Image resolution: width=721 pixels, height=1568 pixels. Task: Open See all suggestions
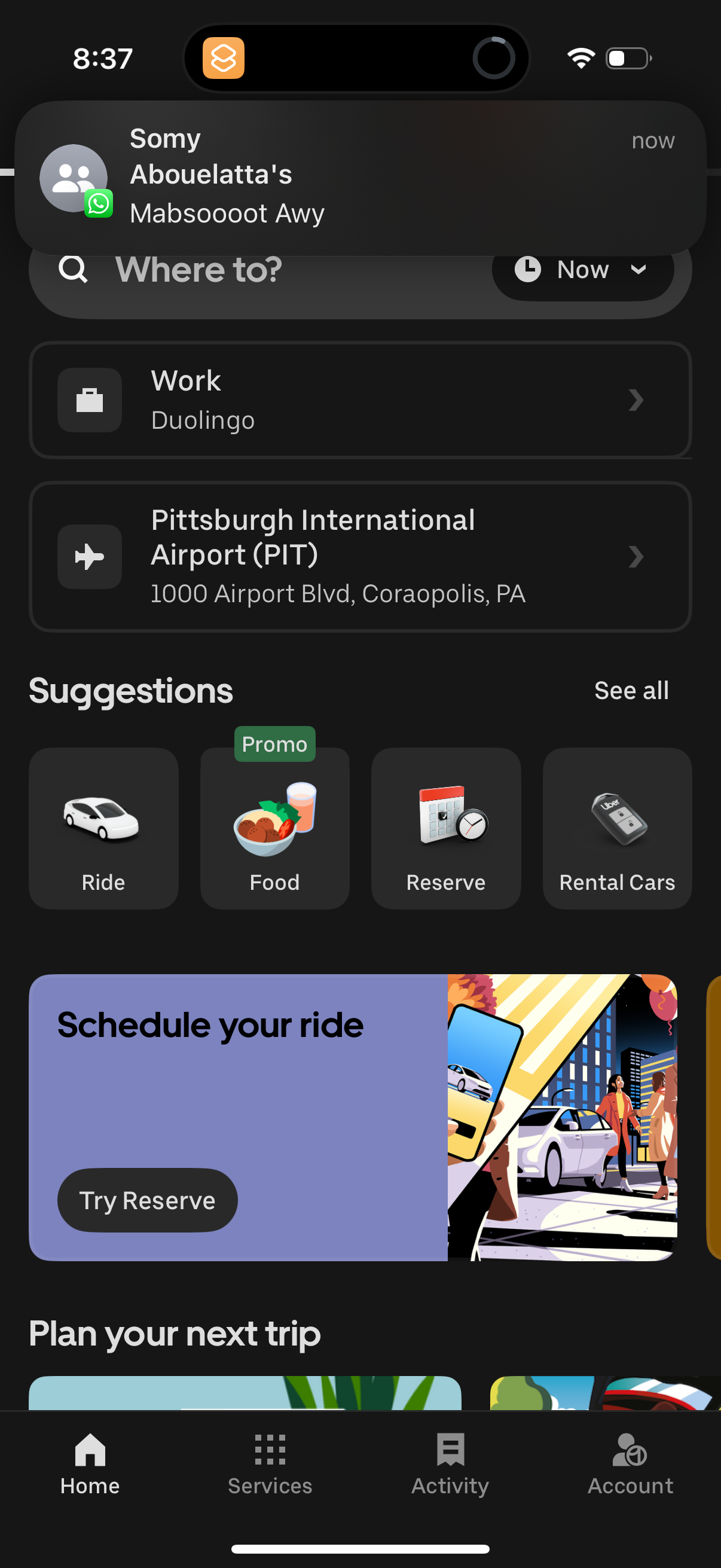coord(631,690)
